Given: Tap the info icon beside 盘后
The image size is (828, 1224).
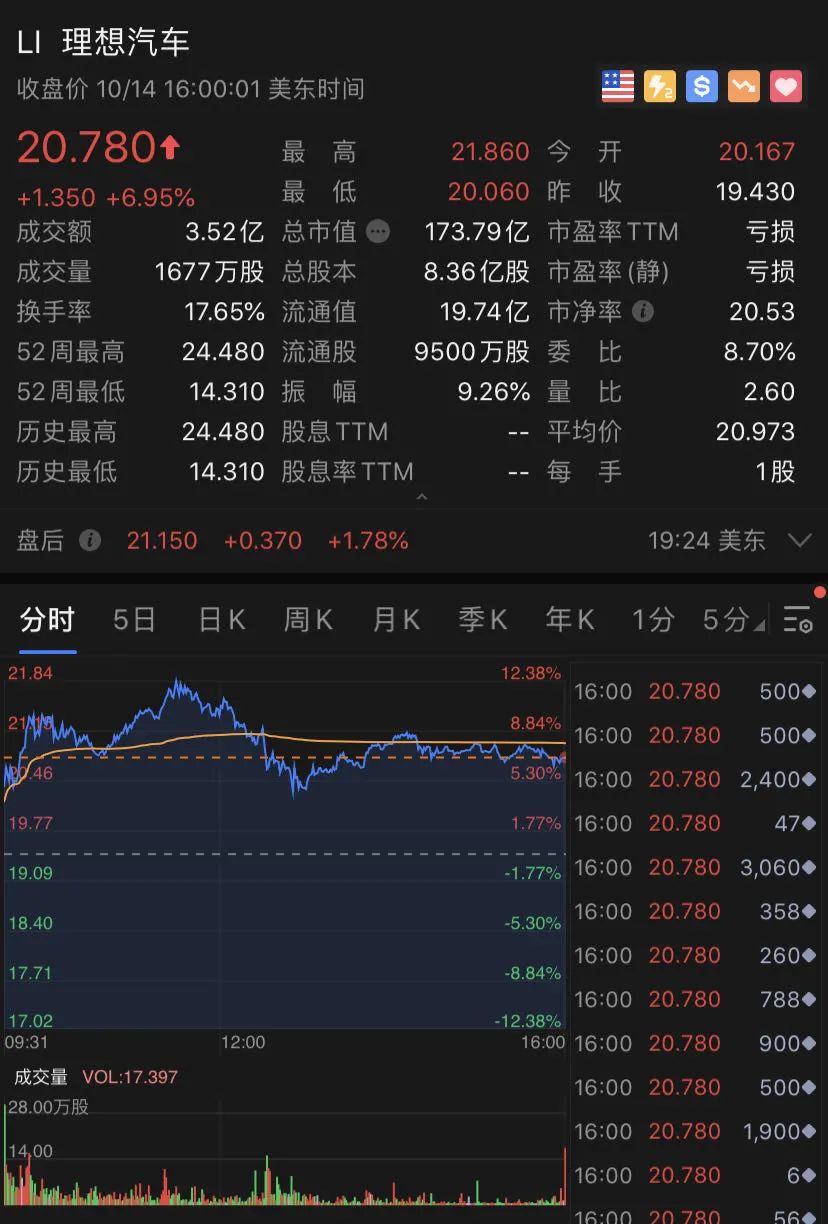Looking at the screenshot, I should coord(90,541).
